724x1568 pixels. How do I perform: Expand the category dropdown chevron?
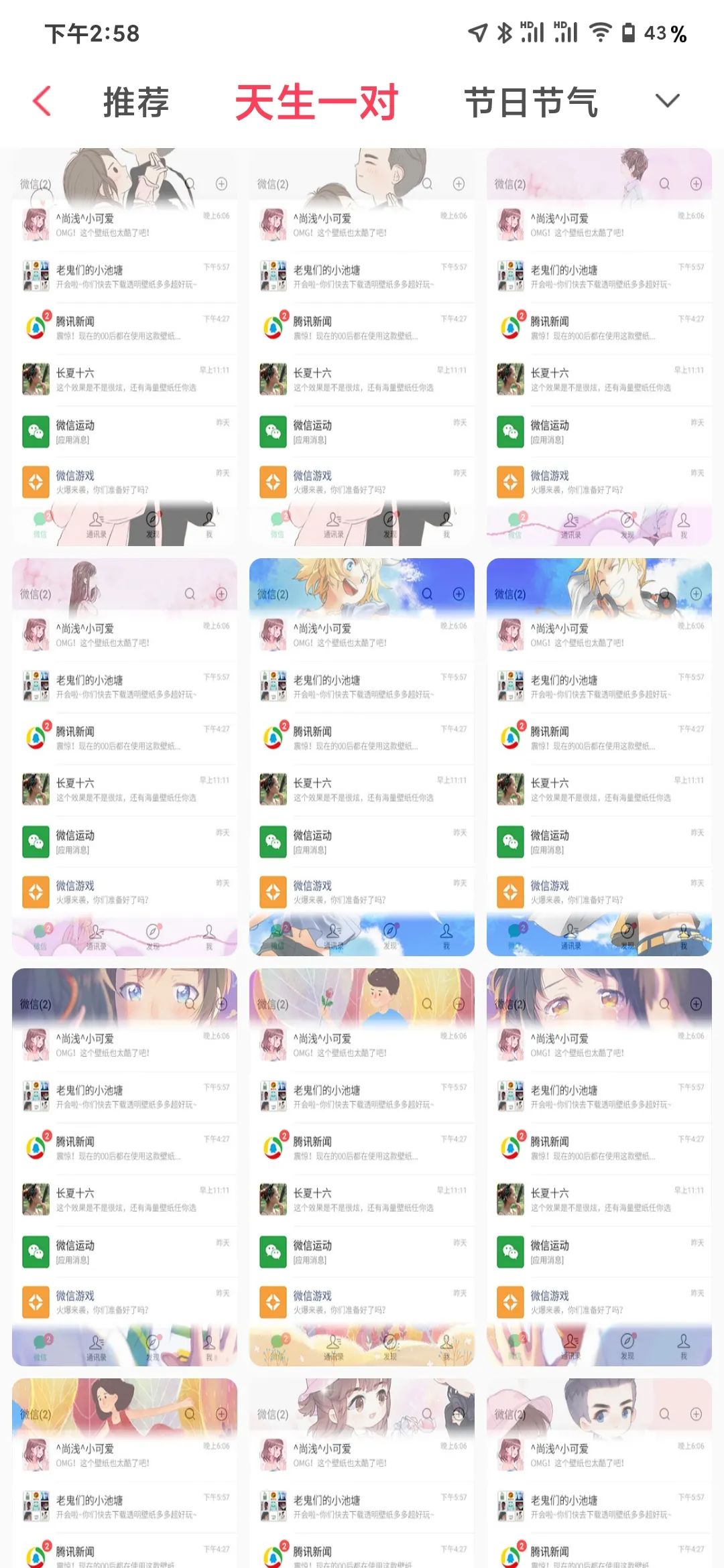pyautogui.click(x=667, y=101)
